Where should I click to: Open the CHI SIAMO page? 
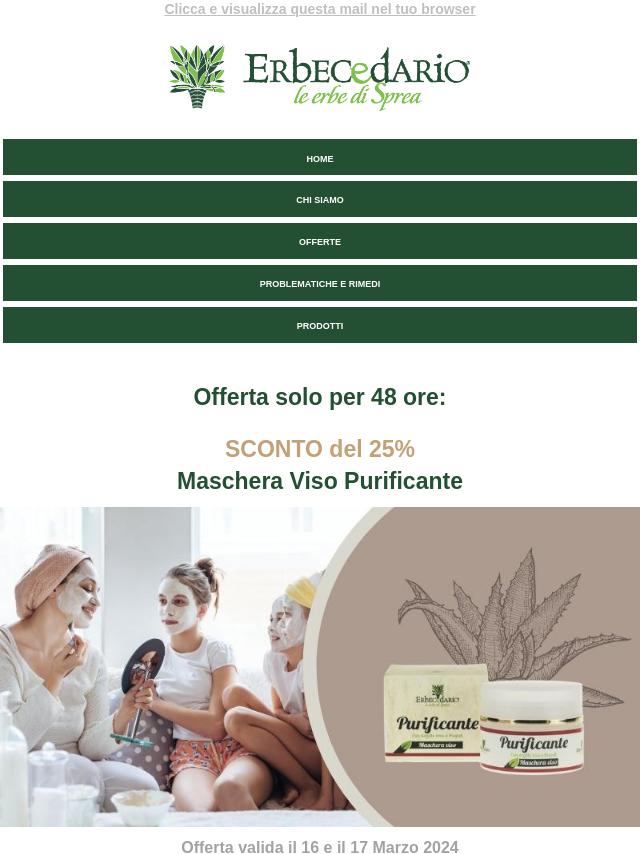tap(319, 200)
